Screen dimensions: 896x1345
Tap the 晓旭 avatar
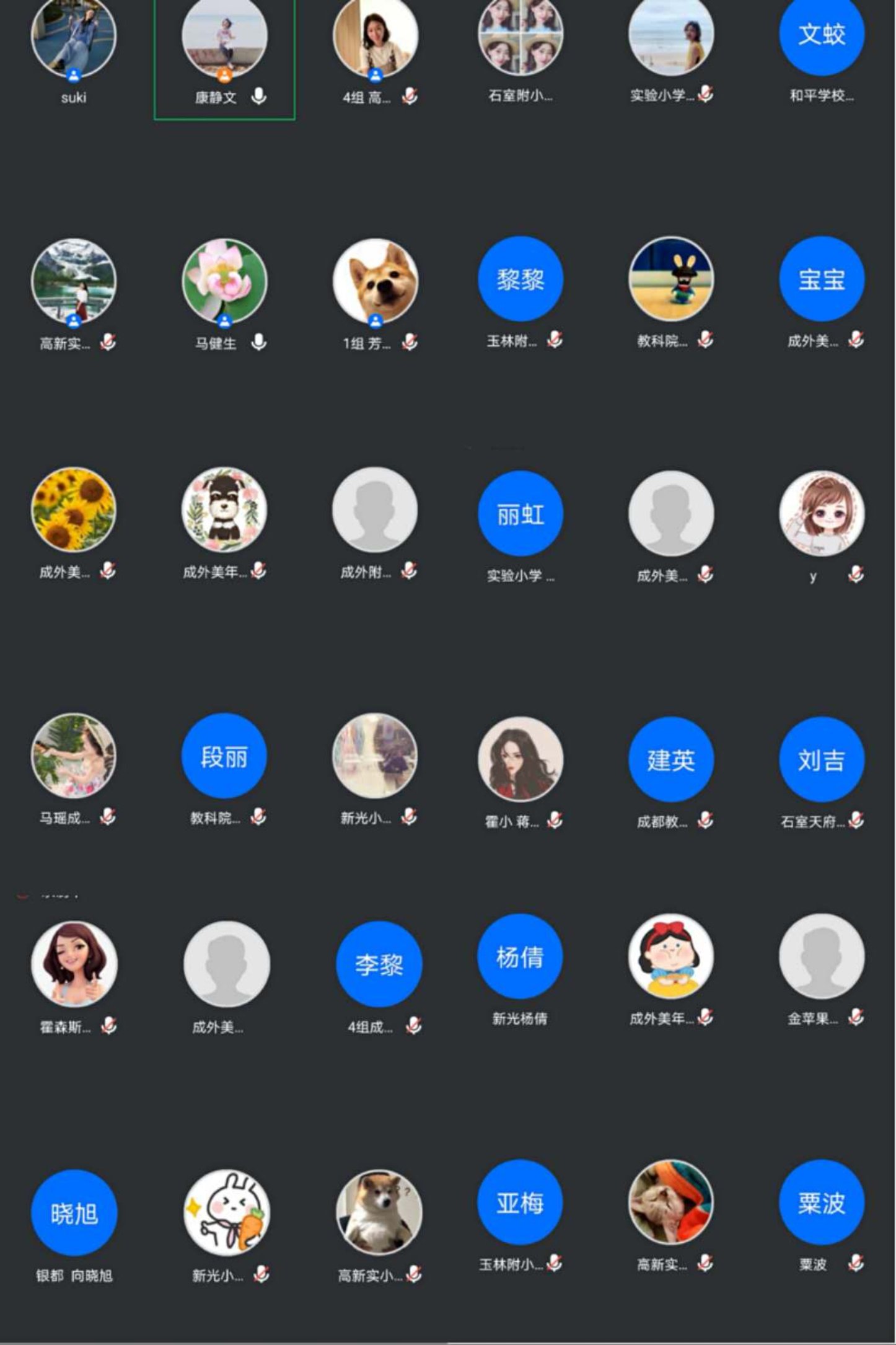(x=74, y=1213)
